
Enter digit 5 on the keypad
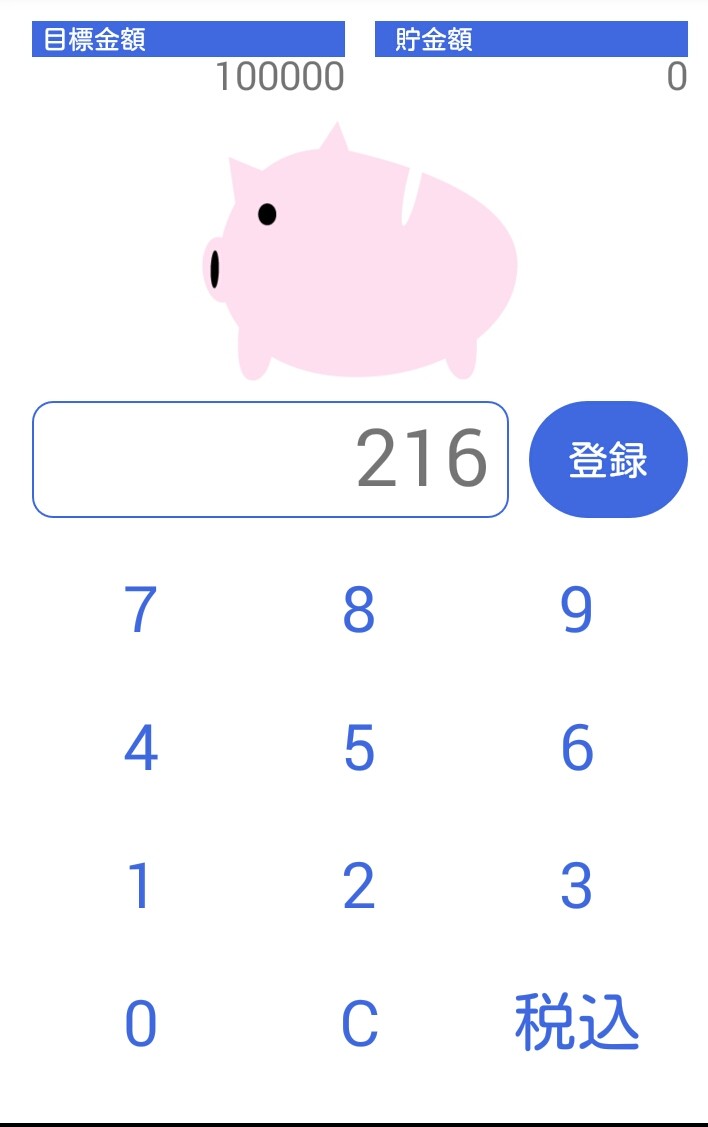(x=359, y=748)
